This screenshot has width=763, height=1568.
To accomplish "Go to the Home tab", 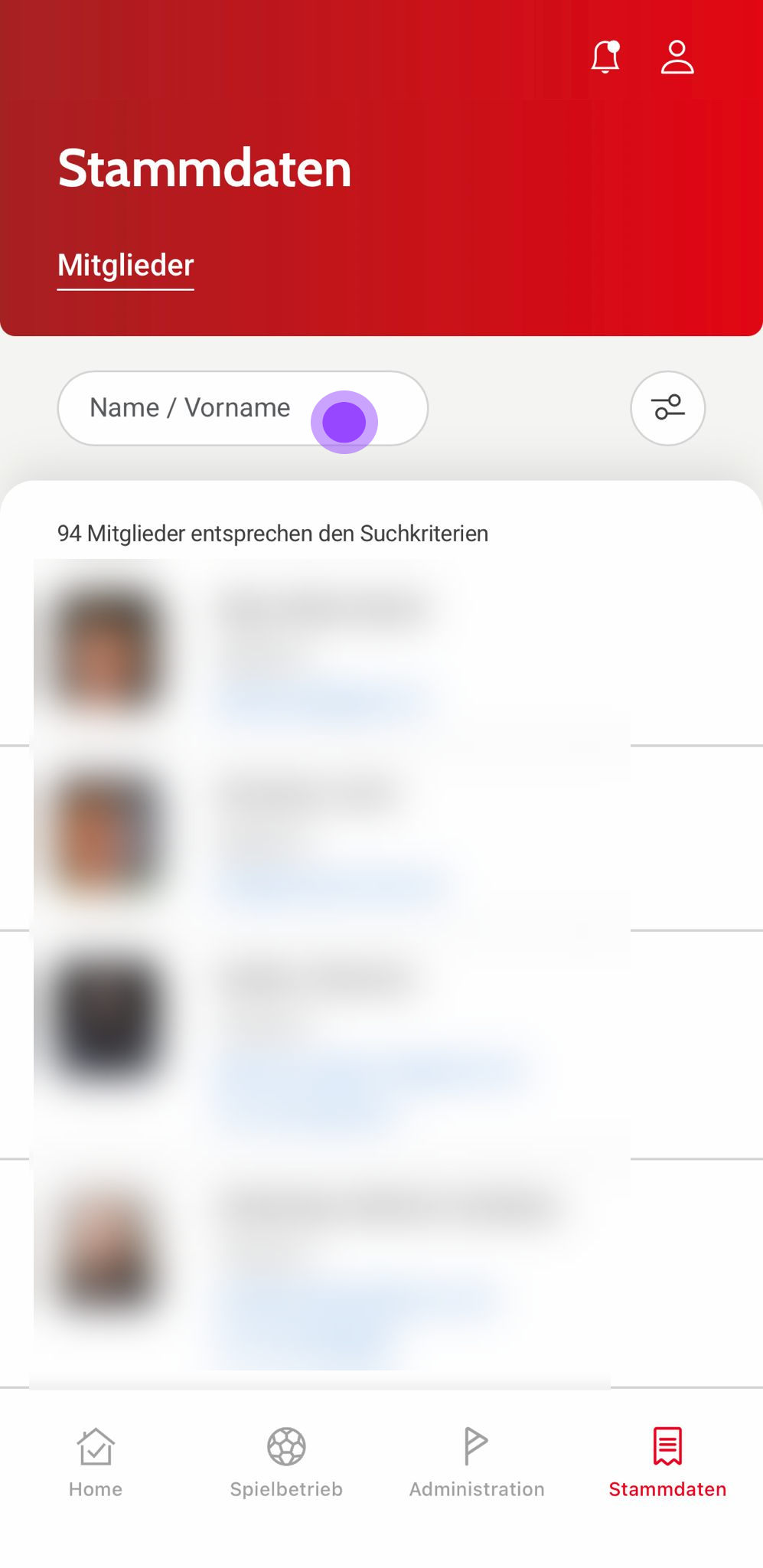I will (x=96, y=1461).
